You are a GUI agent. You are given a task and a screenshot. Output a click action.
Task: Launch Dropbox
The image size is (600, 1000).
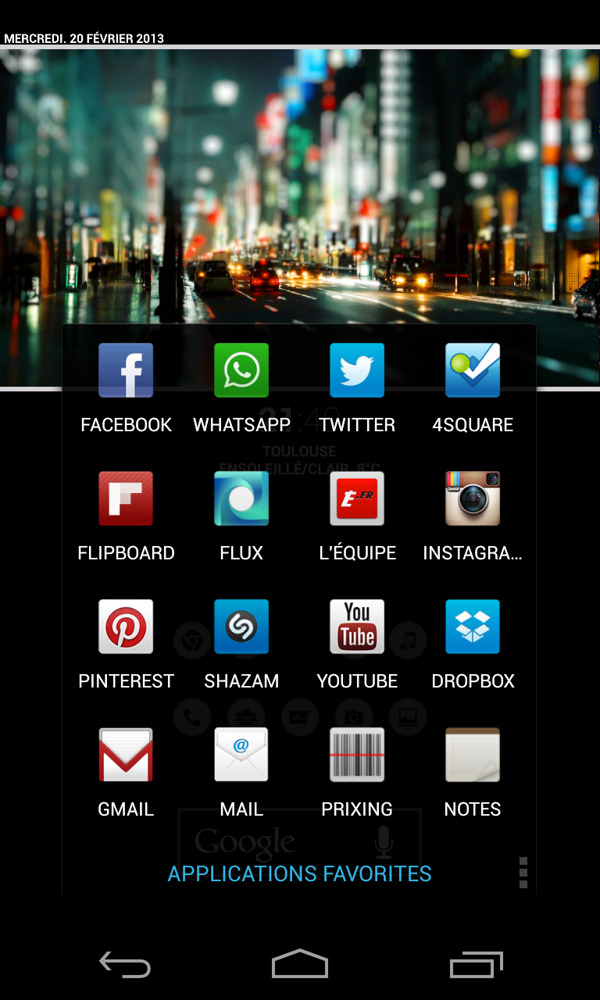click(472, 627)
